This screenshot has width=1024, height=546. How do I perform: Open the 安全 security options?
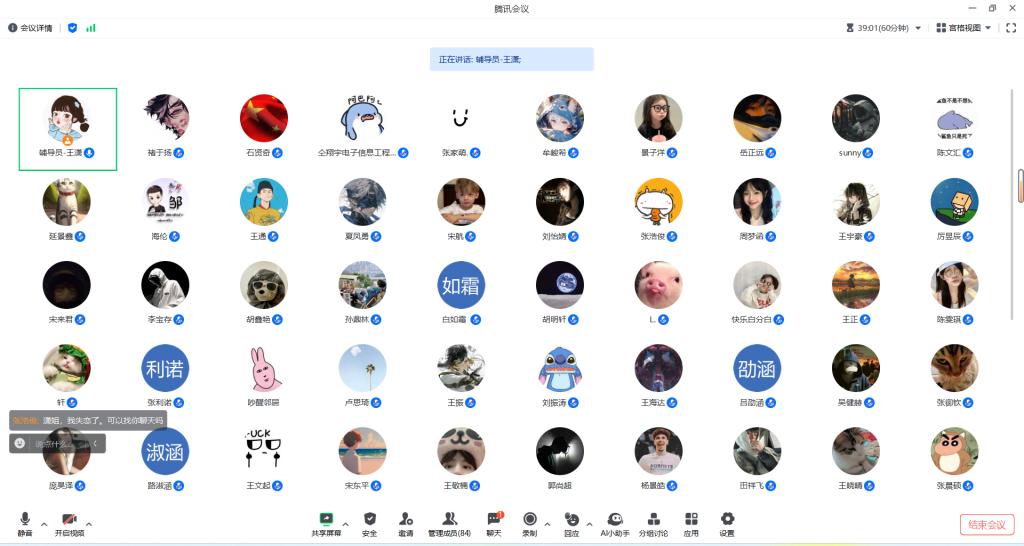[370, 523]
